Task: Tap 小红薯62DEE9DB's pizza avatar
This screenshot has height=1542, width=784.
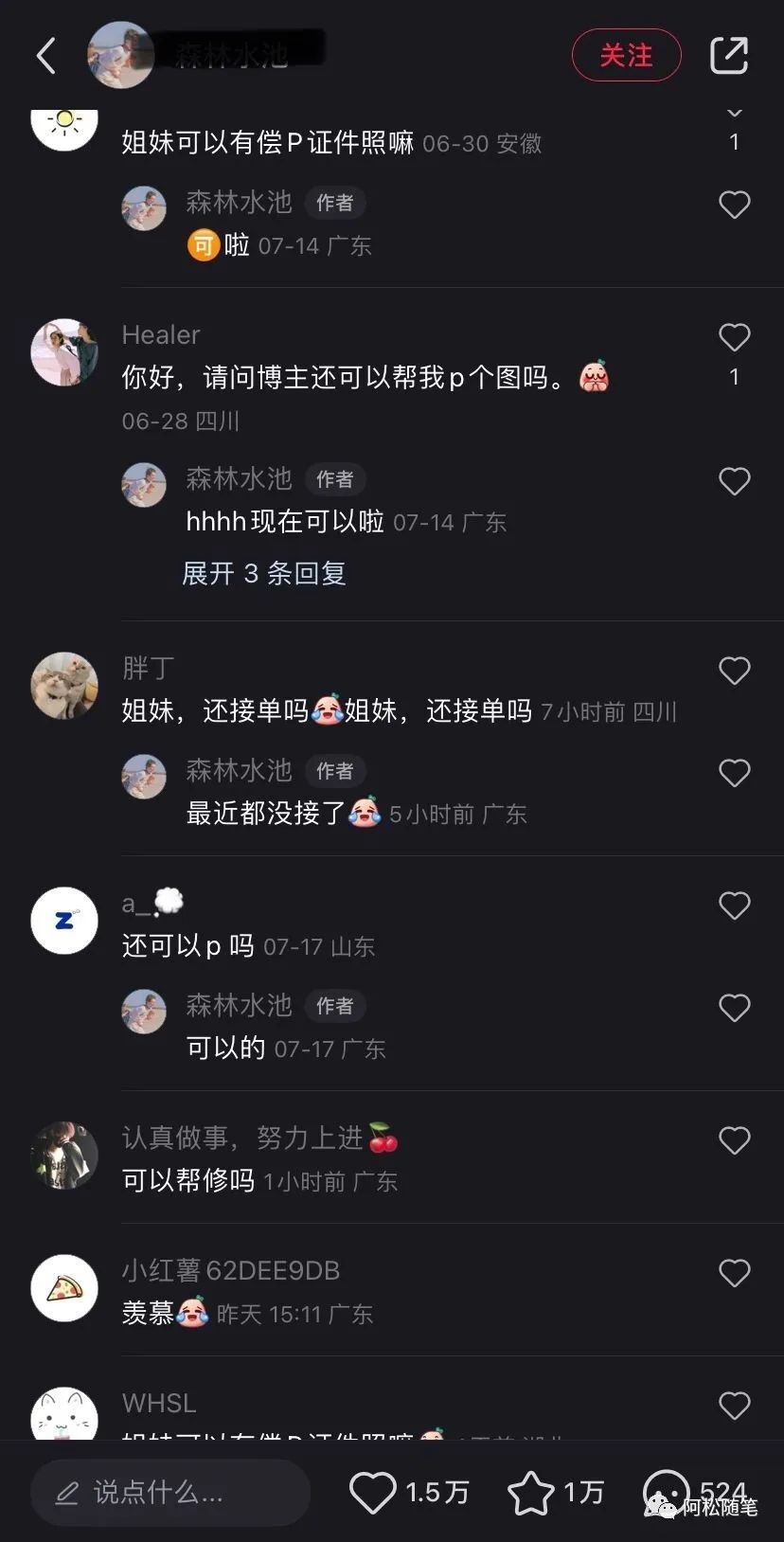Action: 63,1288
